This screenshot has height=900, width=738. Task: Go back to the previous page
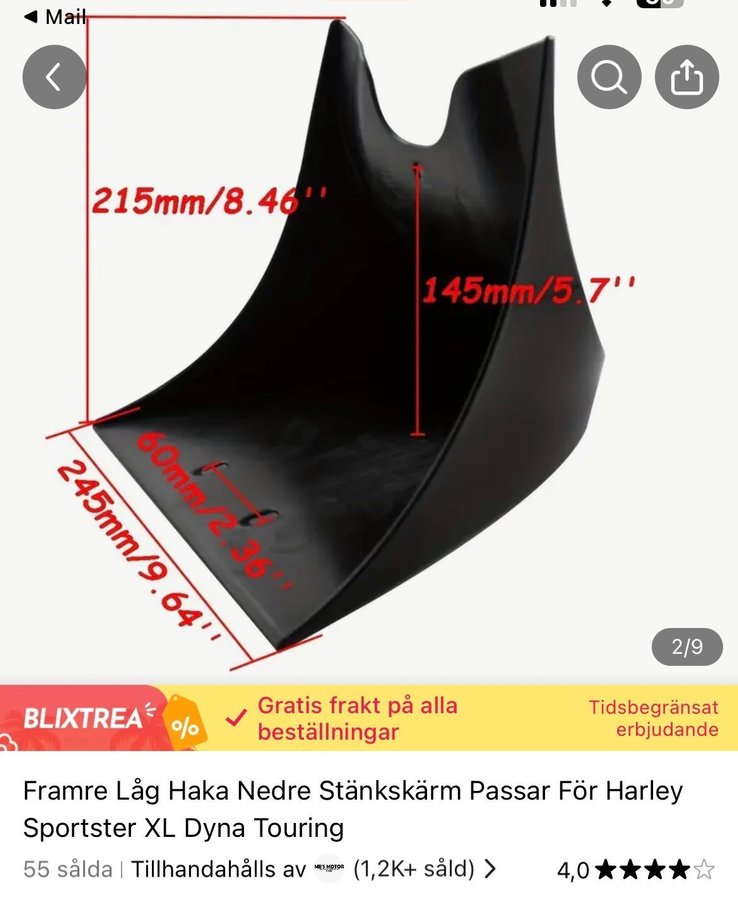[54, 77]
